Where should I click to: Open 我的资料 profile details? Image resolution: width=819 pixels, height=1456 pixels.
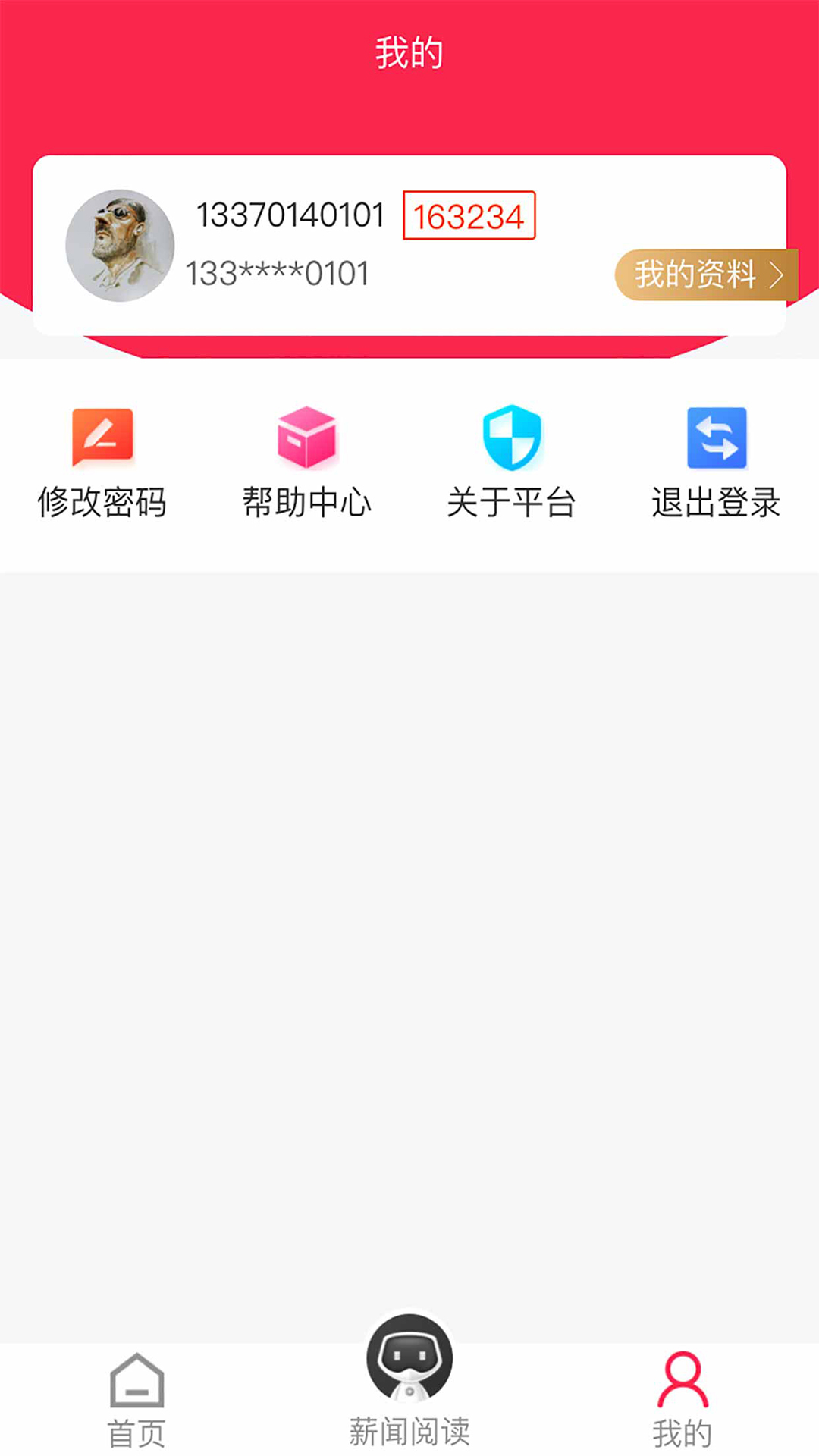(705, 275)
